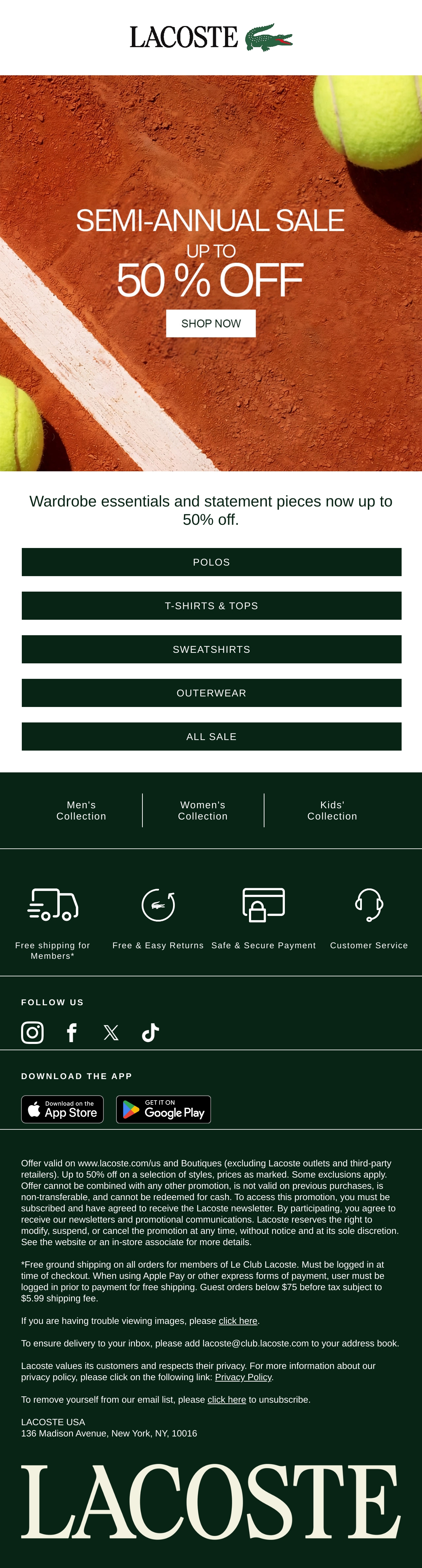Open Women's Collection

pyautogui.click(x=203, y=811)
